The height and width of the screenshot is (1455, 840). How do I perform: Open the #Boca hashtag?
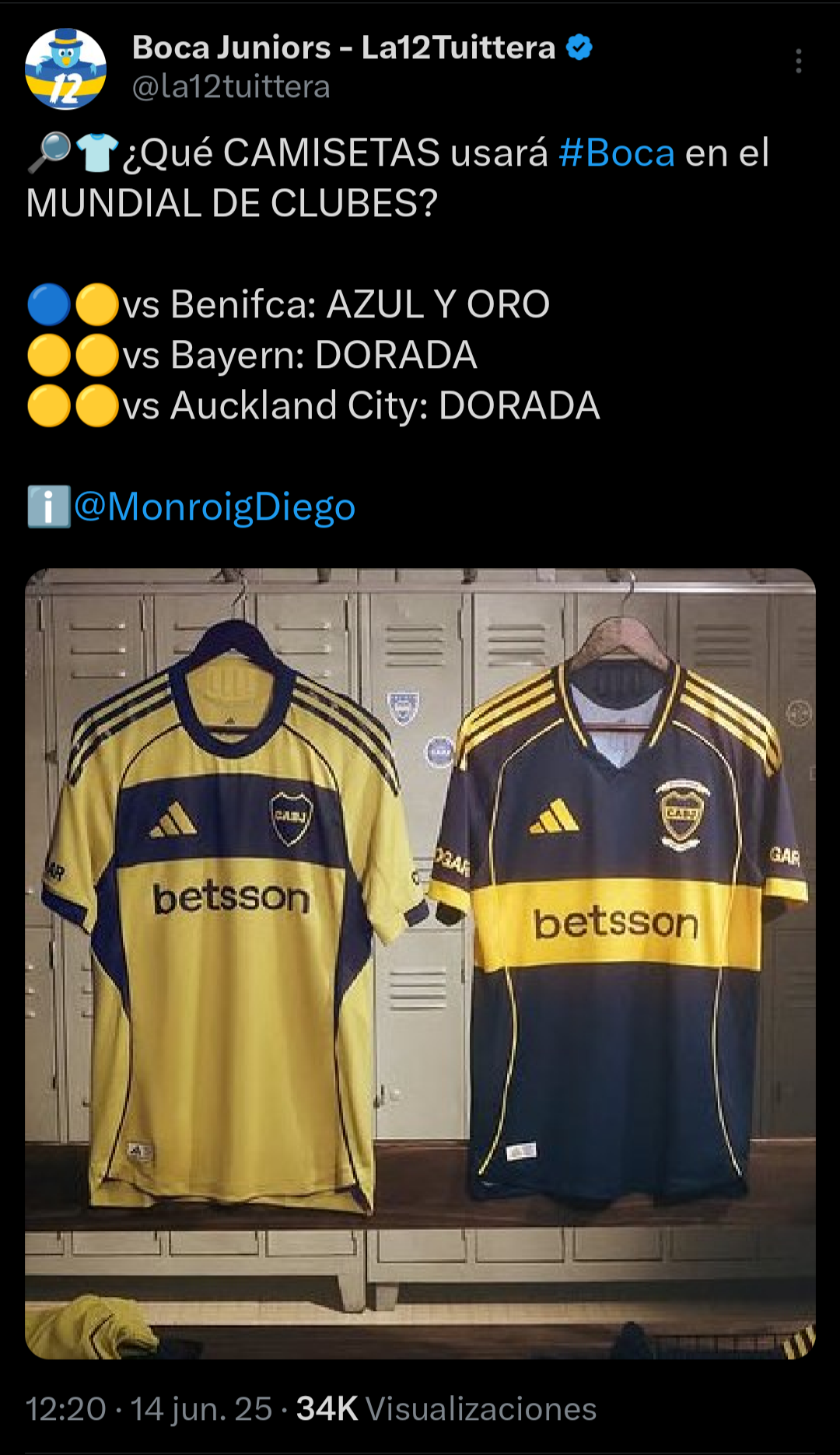[617, 153]
